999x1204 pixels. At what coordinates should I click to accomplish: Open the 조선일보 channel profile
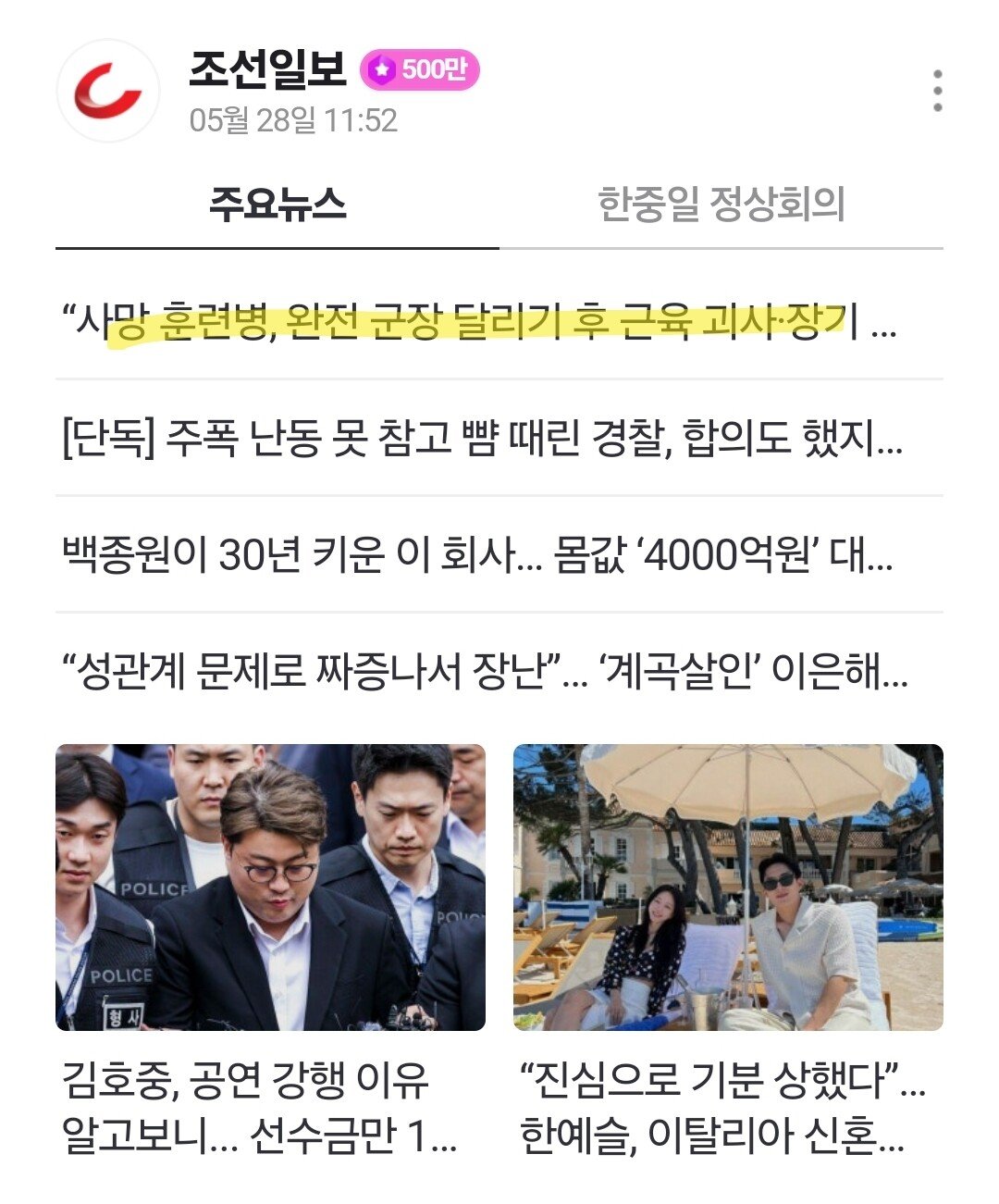pyautogui.click(x=267, y=70)
